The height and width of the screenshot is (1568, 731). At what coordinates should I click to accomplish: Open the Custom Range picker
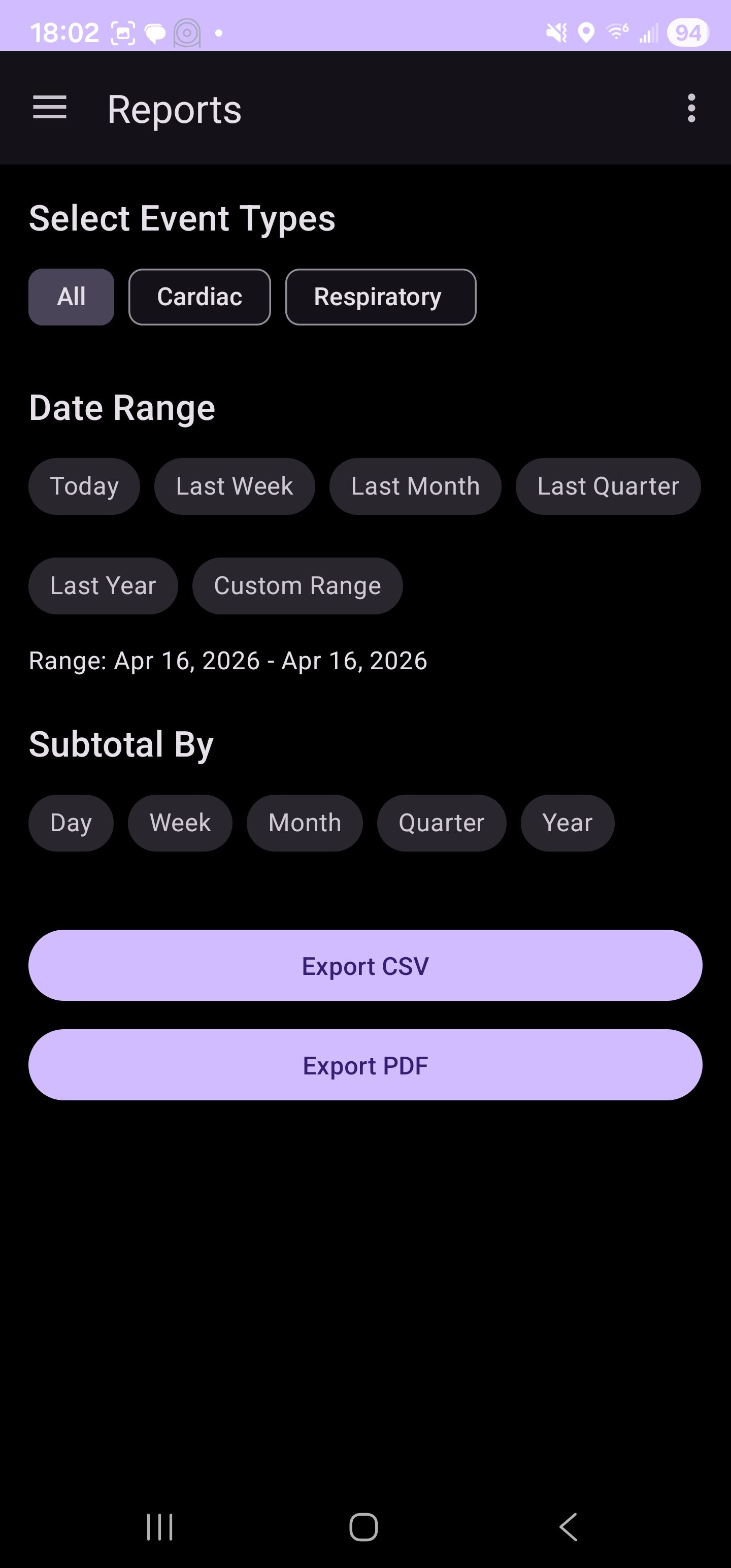click(297, 585)
